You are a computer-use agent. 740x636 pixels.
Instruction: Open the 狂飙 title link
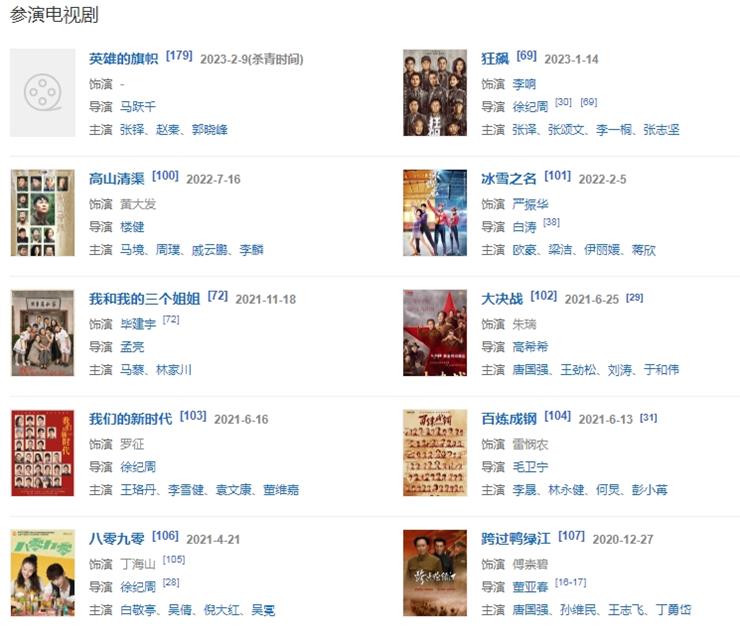coord(495,59)
